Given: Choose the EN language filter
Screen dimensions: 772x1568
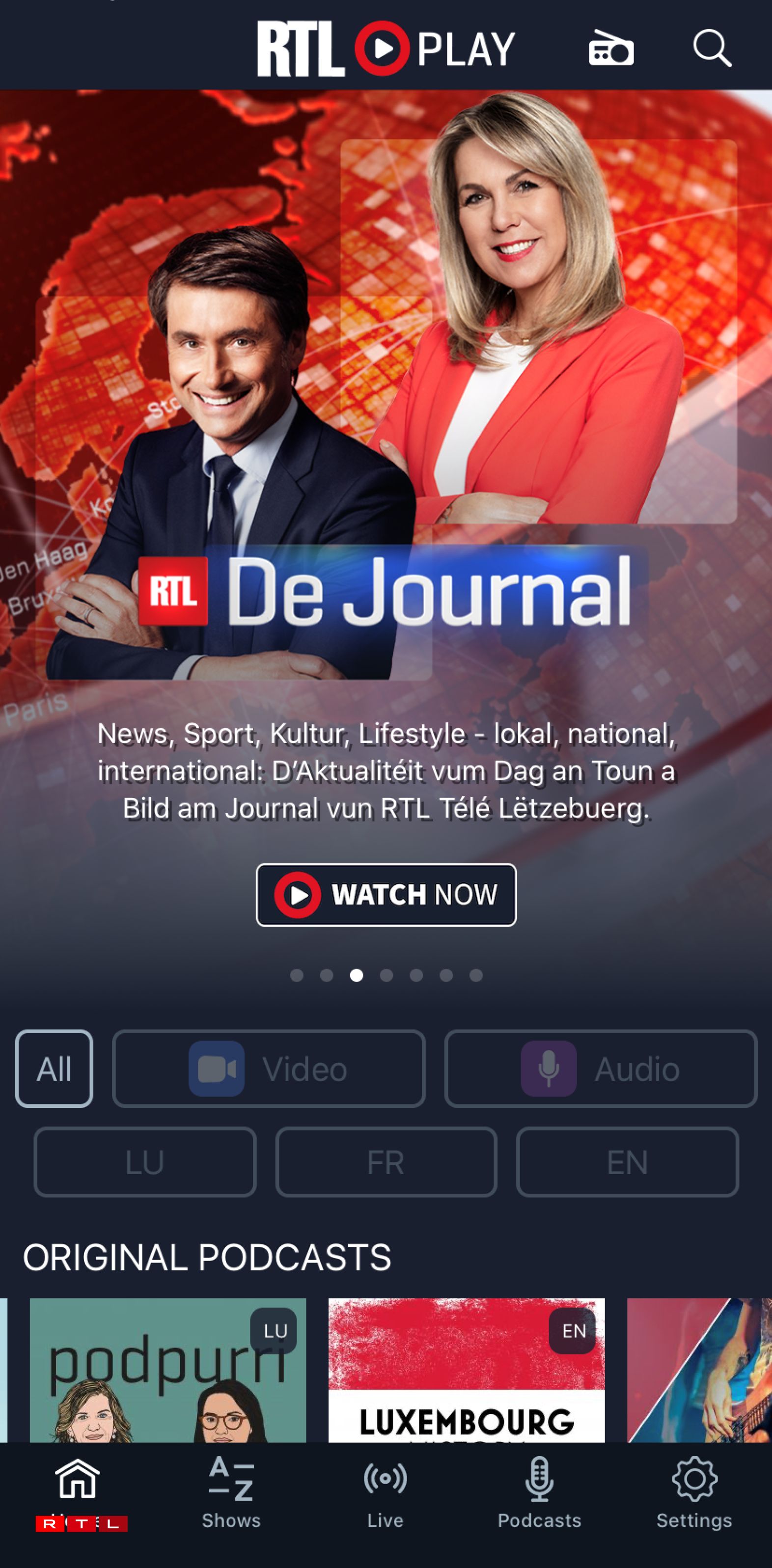Looking at the screenshot, I should click(x=627, y=1162).
